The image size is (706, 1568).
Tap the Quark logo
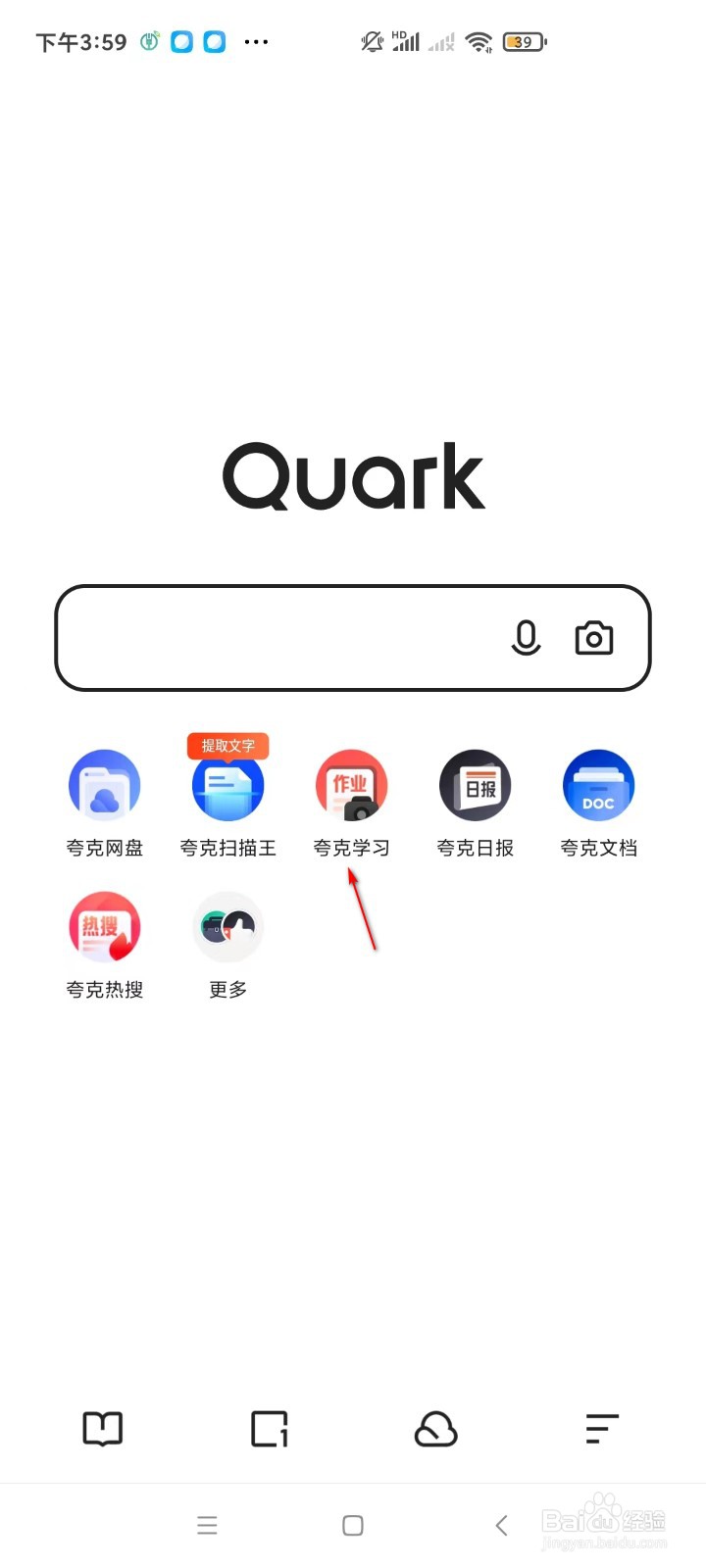(352, 477)
